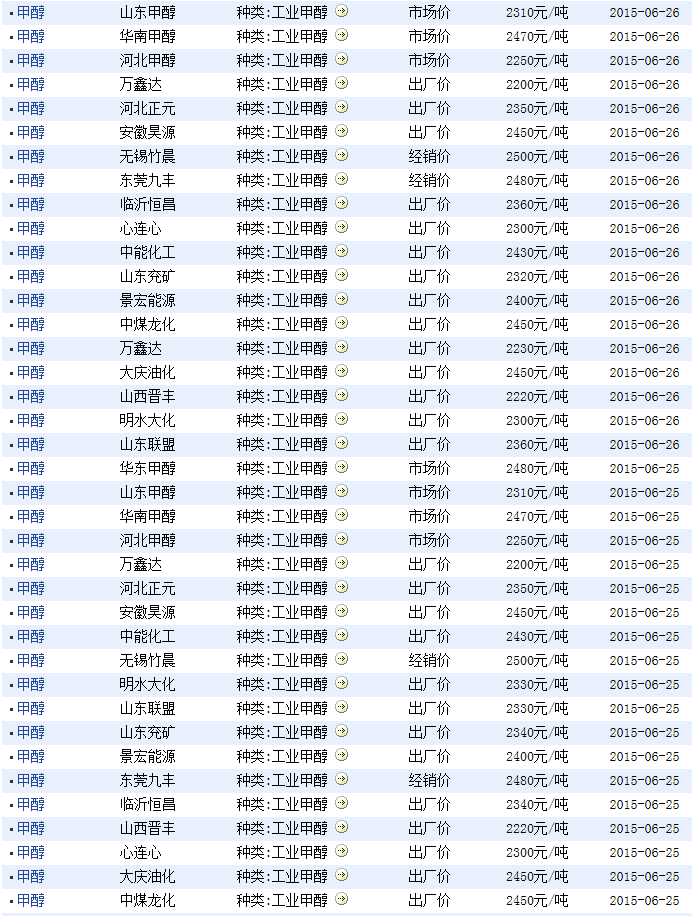Tap arrow icon in 山西晋丰 2015-06-25 row

click(342, 827)
